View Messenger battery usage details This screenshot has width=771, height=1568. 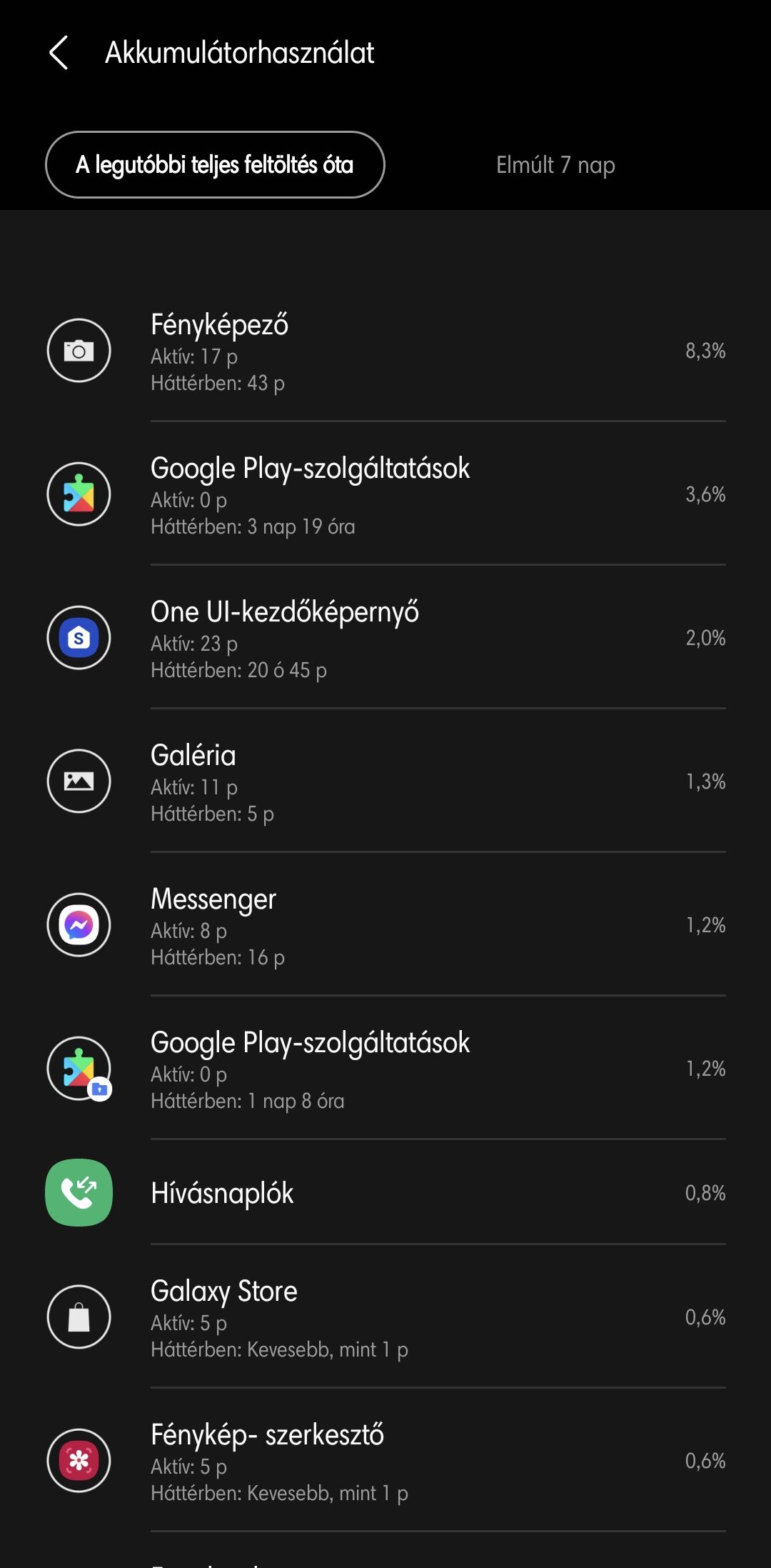pyautogui.click(x=385, y=925)
